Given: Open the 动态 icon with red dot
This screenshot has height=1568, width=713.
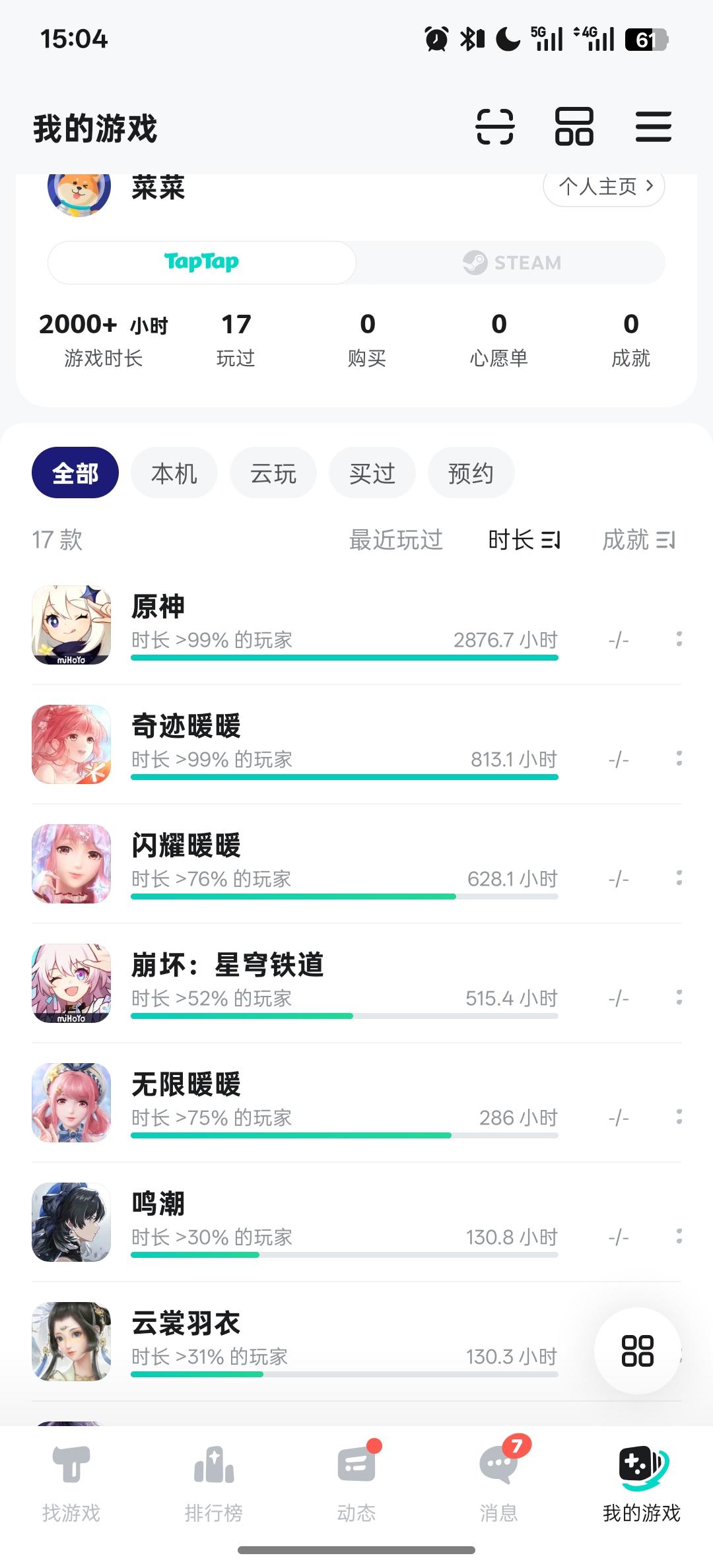Looking at the screenshot, I should coord(356,1478).
